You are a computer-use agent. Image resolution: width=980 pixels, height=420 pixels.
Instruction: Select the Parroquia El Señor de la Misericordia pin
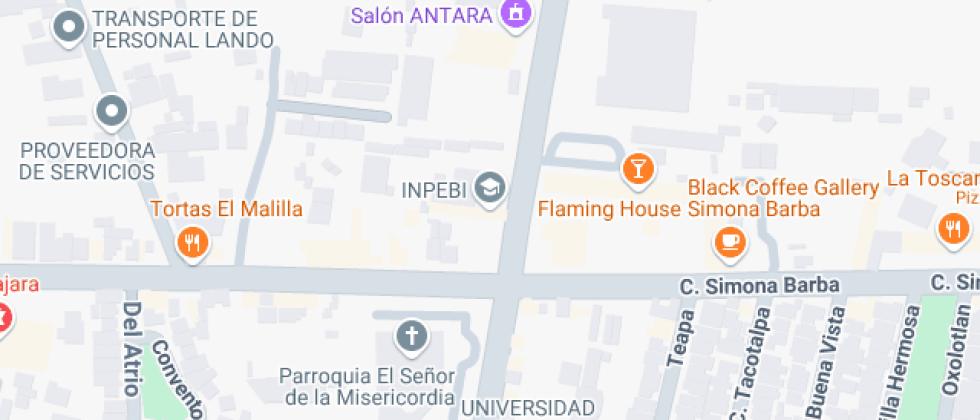coord(412,338)
